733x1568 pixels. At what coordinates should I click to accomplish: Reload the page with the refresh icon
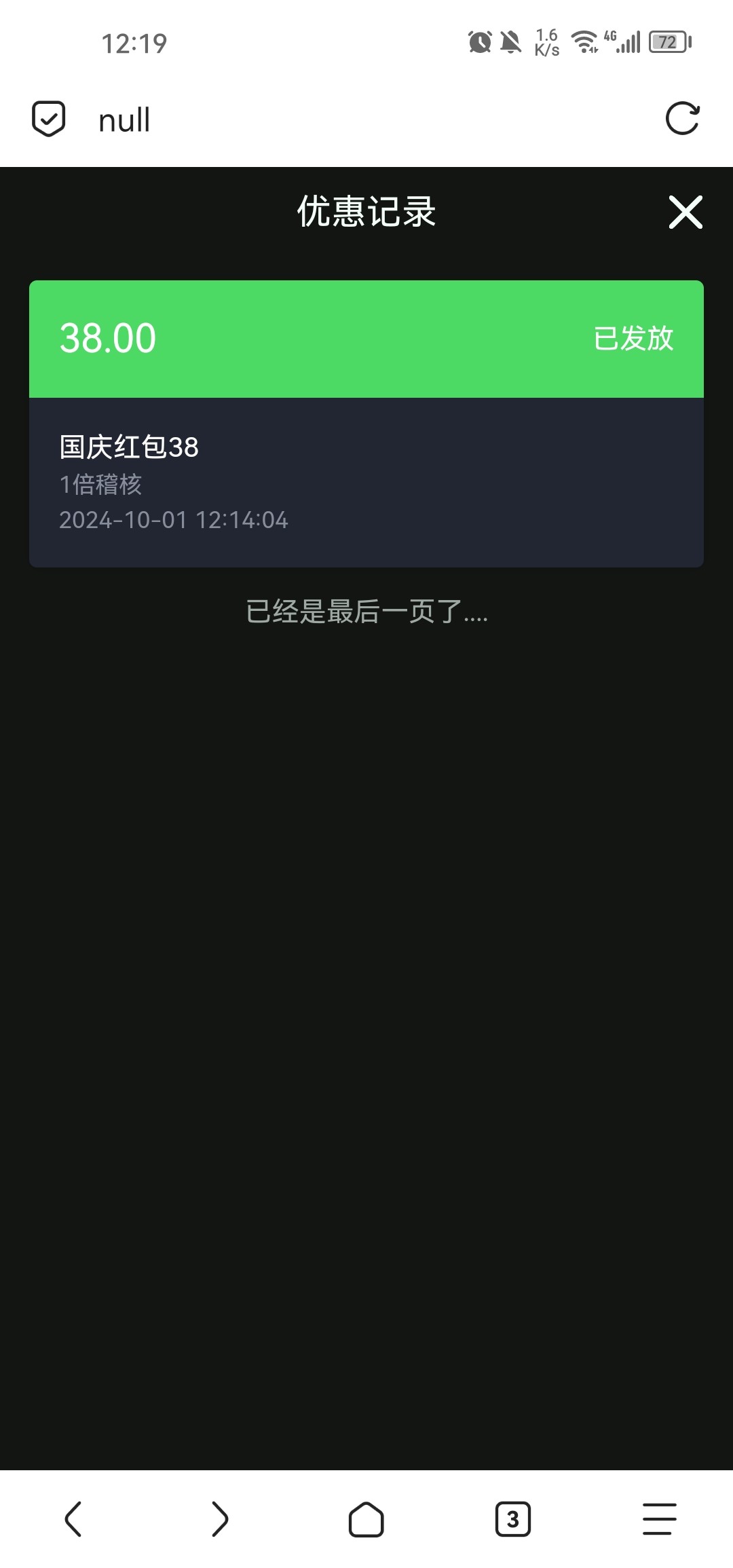click(x=682, y=119)
